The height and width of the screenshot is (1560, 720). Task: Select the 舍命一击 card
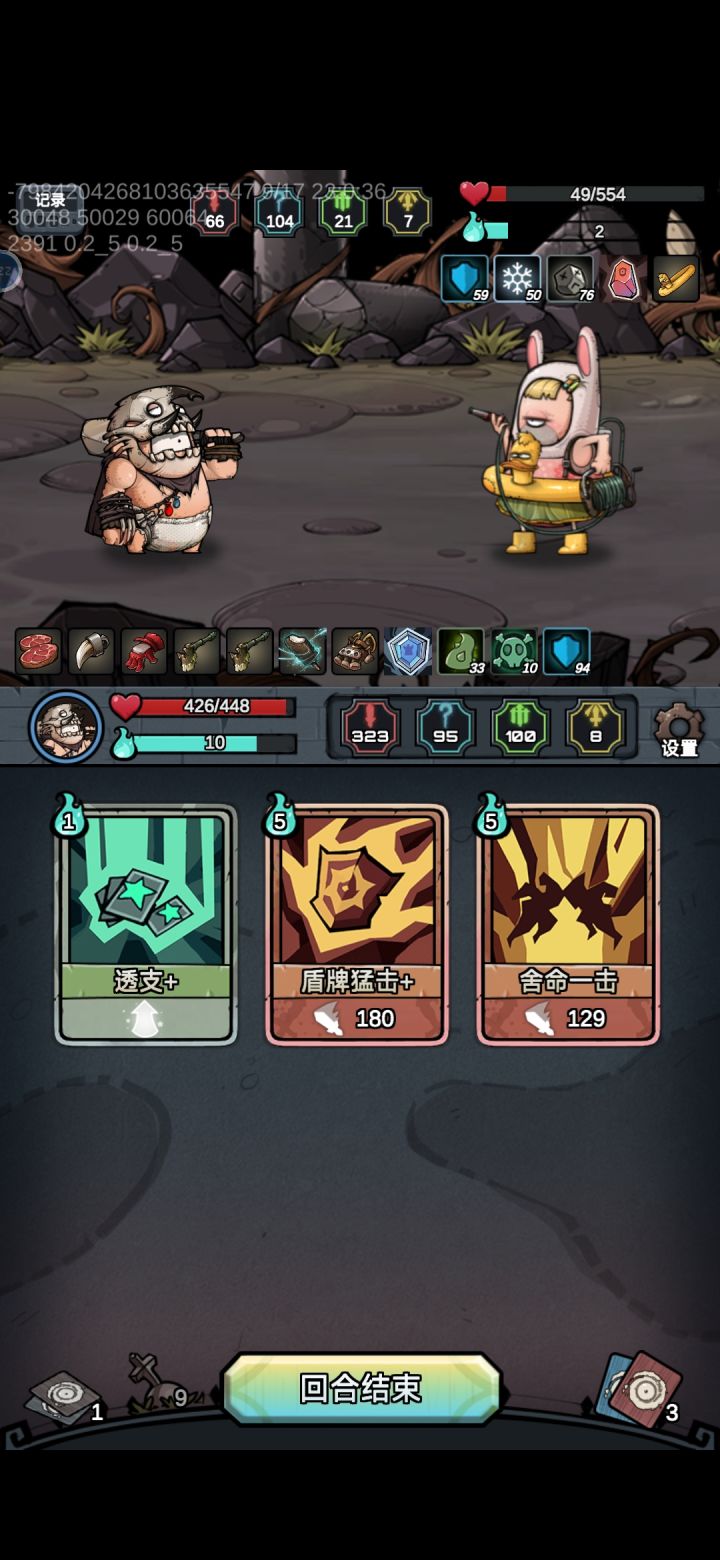coord(570,925)
